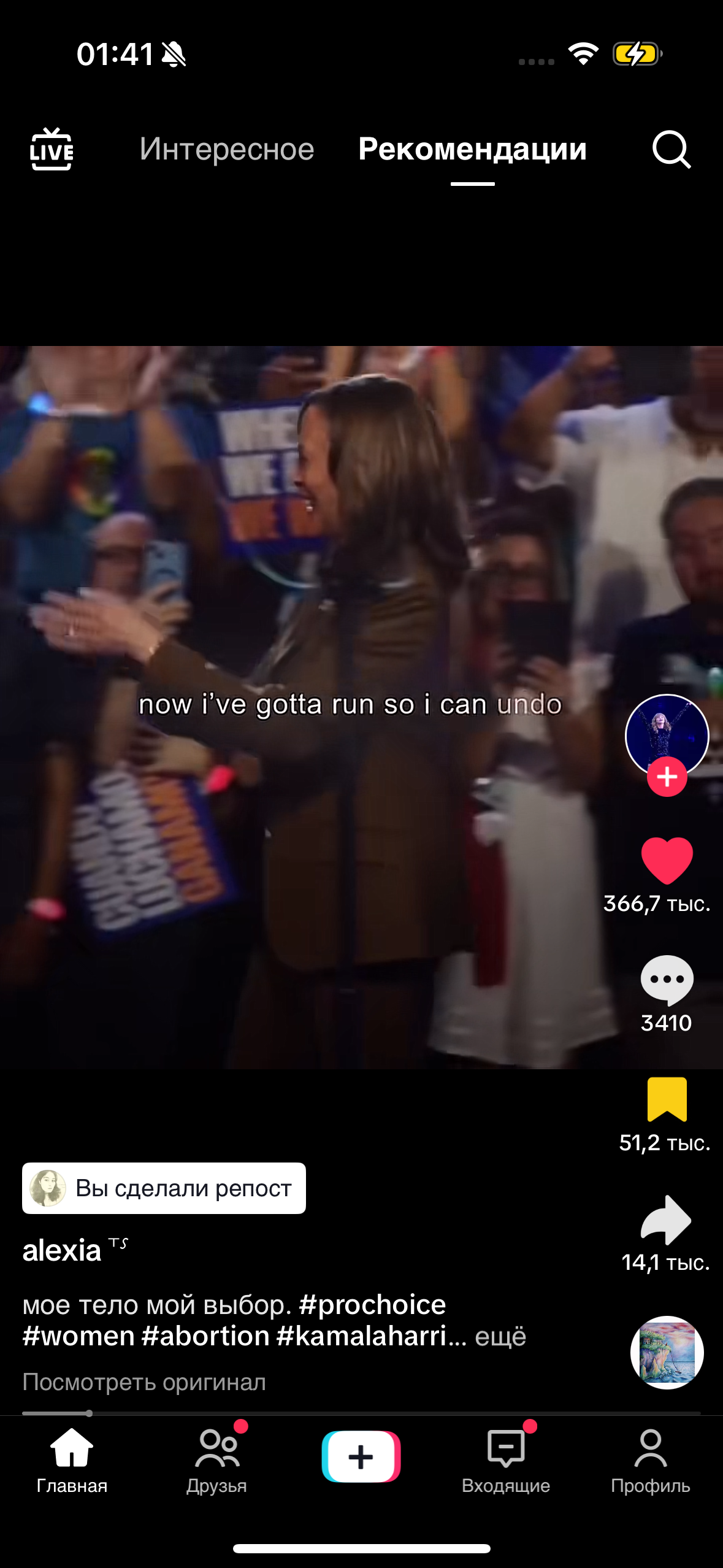
Task: Select the Рекомендации tab
Action: point(472,149)
